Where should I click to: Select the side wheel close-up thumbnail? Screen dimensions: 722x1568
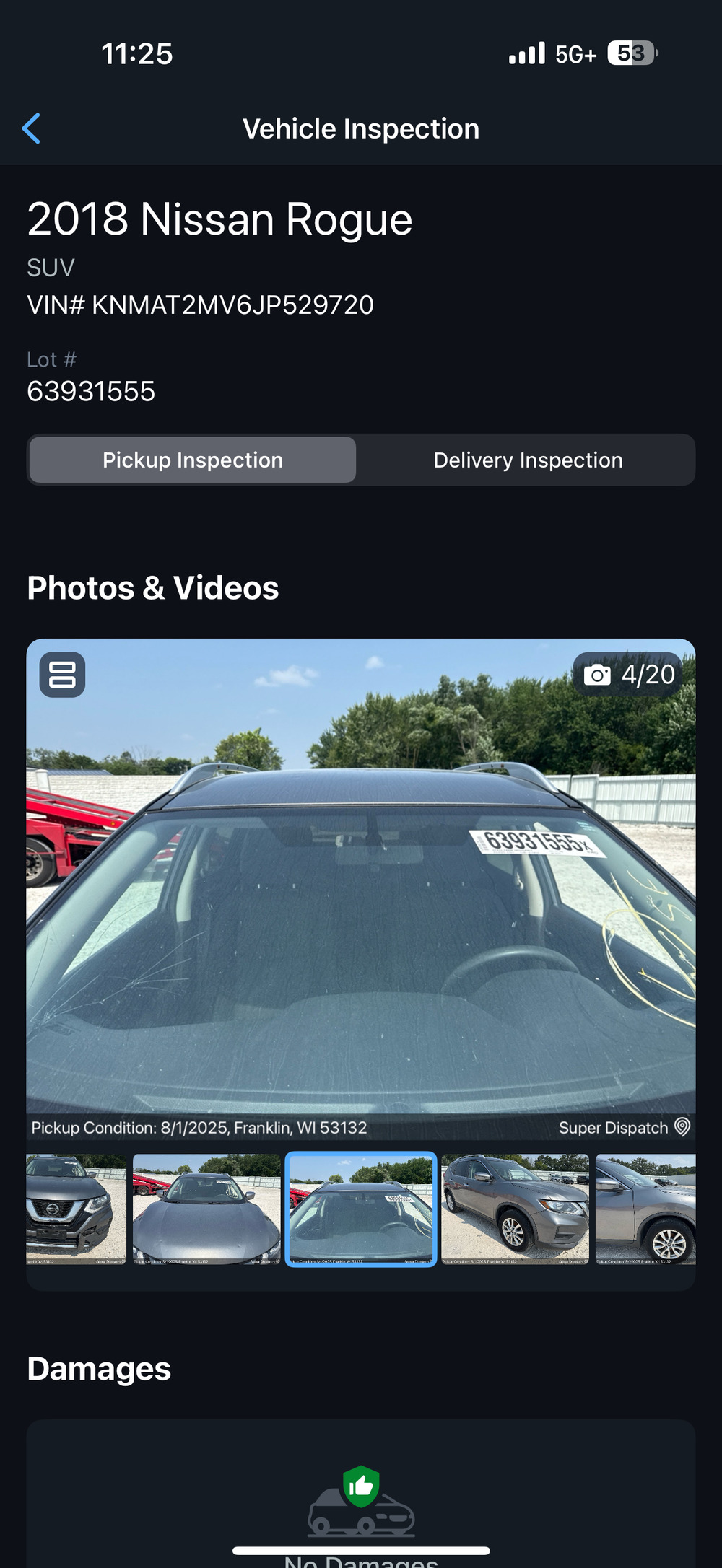[x=645, y=1209]
